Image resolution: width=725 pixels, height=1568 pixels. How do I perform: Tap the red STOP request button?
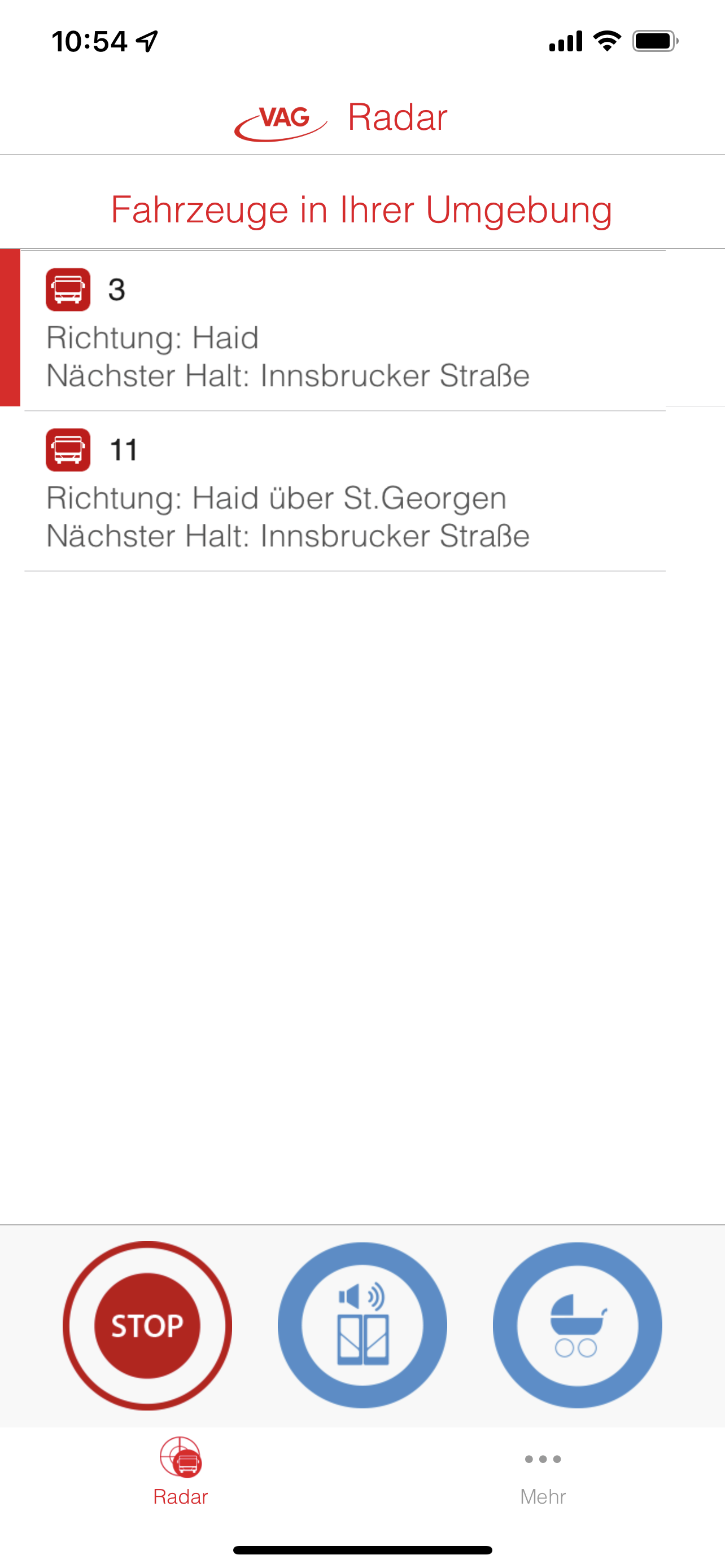click(x=147, y=1325)
